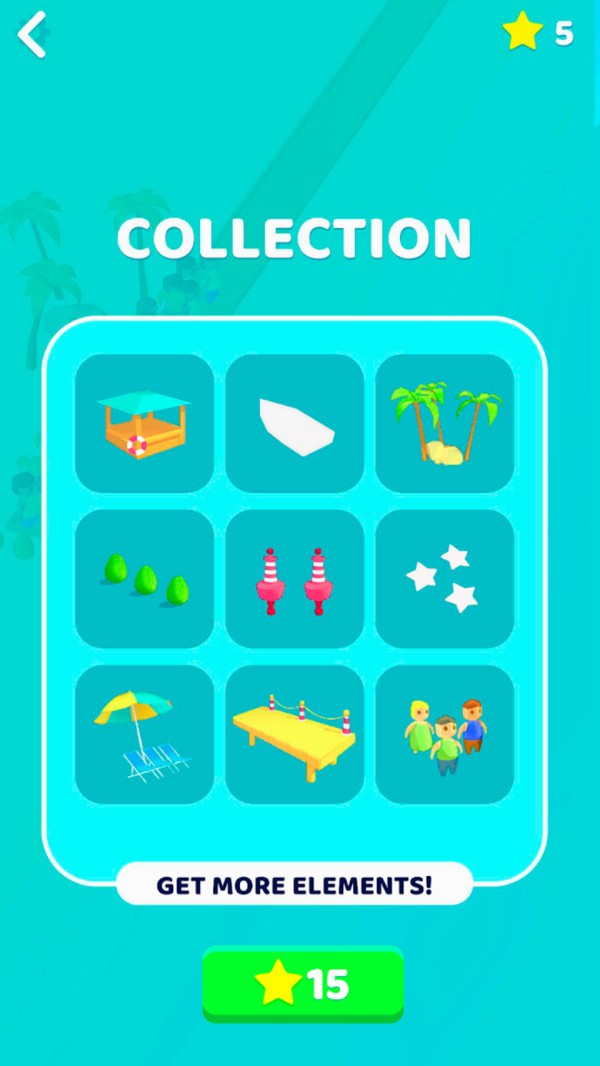The image size is (600, 1066).
Task: Go back using the top-left arrow
Action: [x=33, y=35]
